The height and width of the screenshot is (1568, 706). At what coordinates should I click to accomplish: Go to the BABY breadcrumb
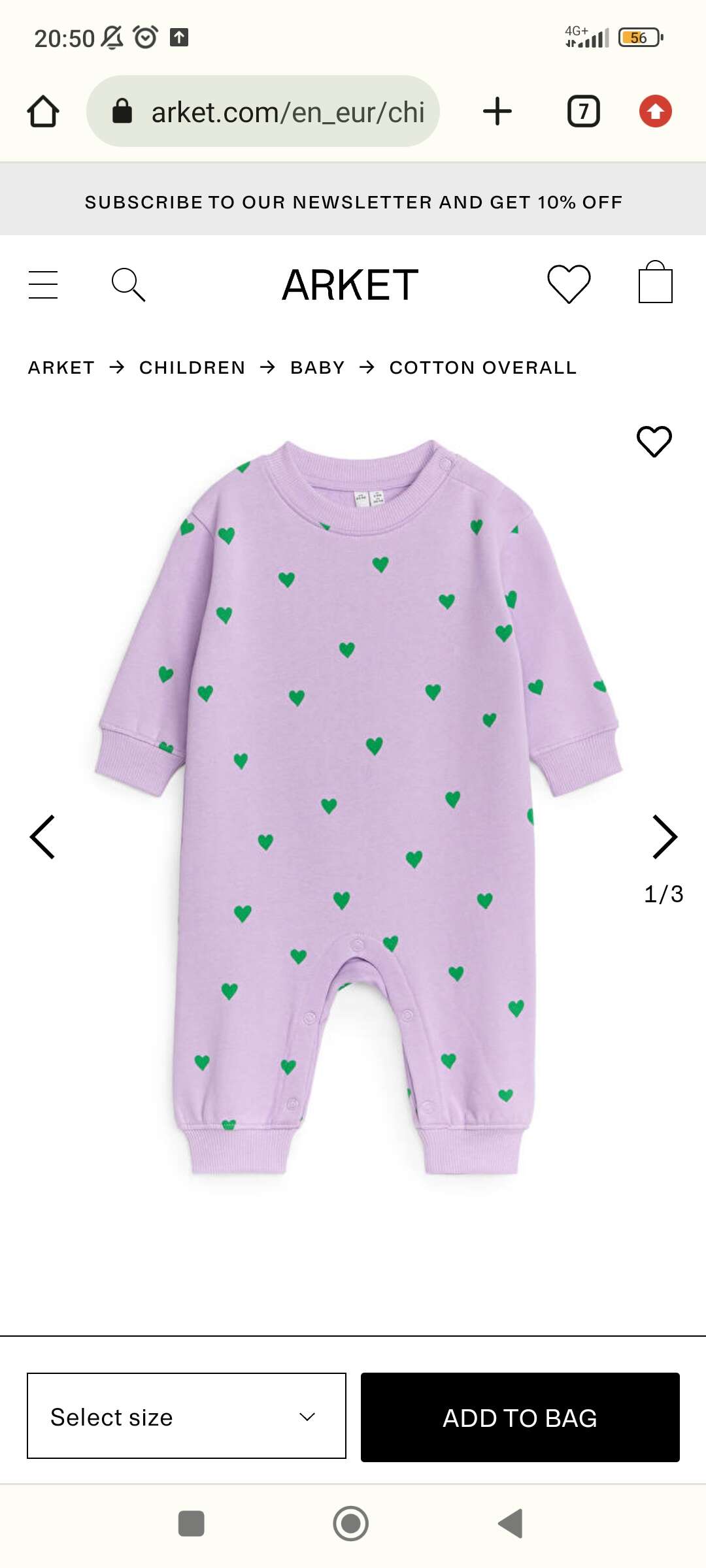pos(318,368)
